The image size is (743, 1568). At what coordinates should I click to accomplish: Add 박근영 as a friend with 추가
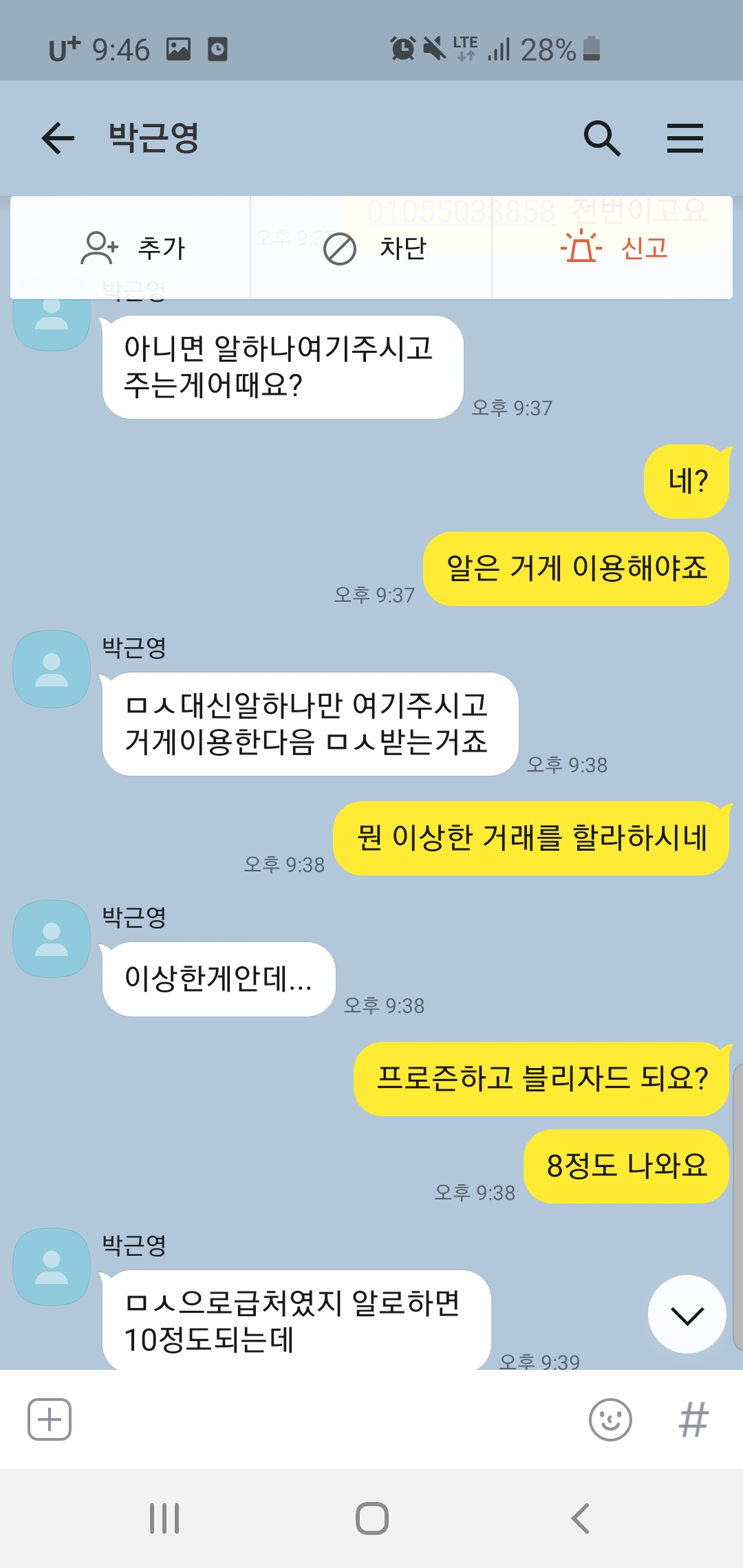tap(131, 248)
